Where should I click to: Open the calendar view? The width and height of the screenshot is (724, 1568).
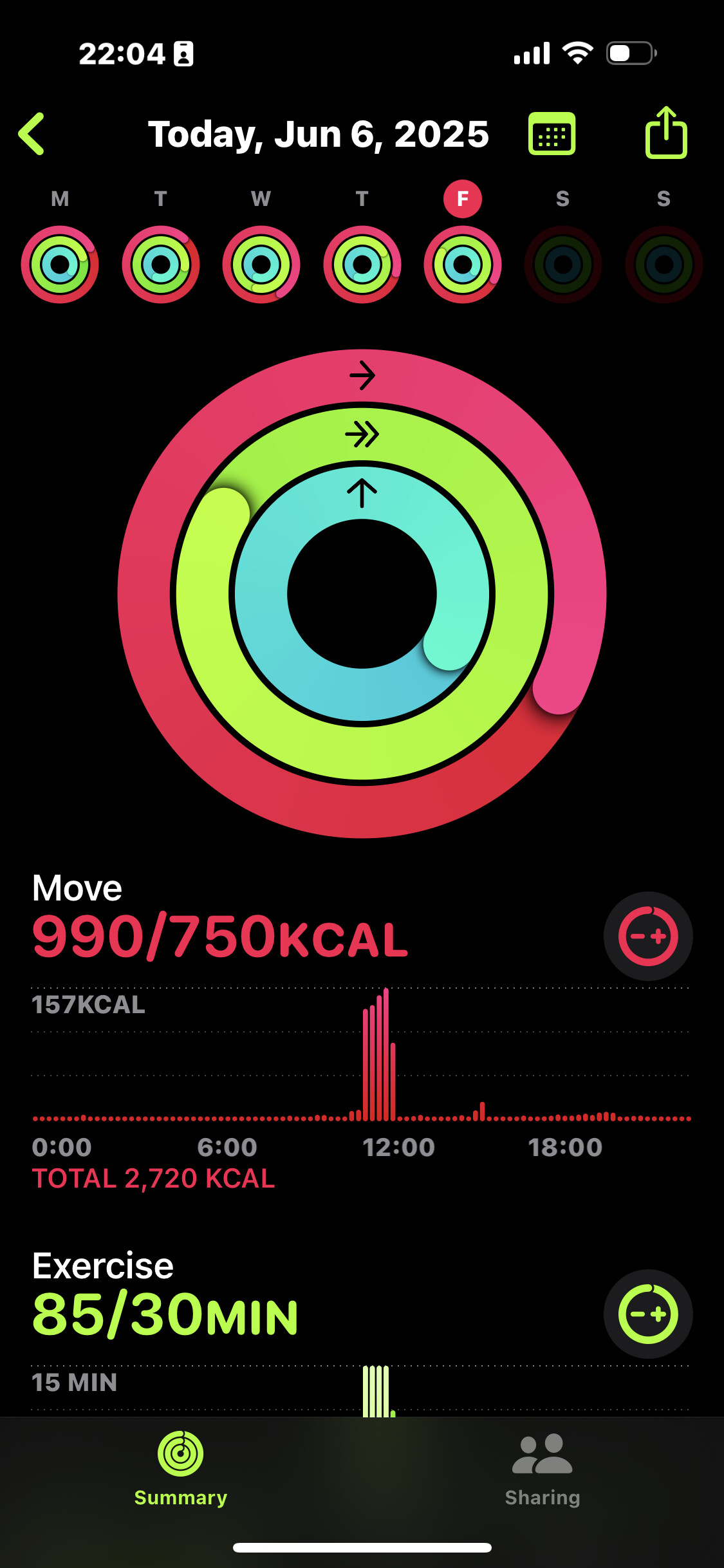(x=552, y=134)
